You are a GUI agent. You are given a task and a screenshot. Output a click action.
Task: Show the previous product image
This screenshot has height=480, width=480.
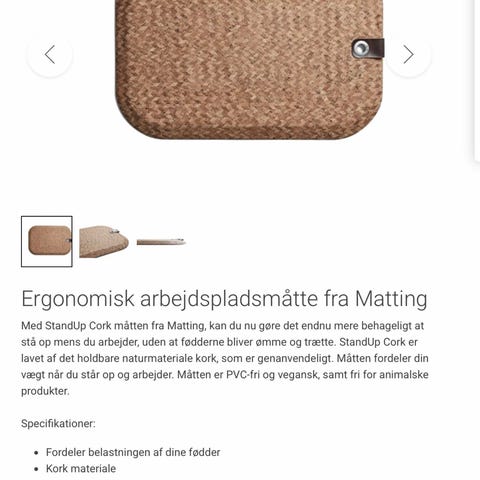pyautogui.click(x=50, y=54)
